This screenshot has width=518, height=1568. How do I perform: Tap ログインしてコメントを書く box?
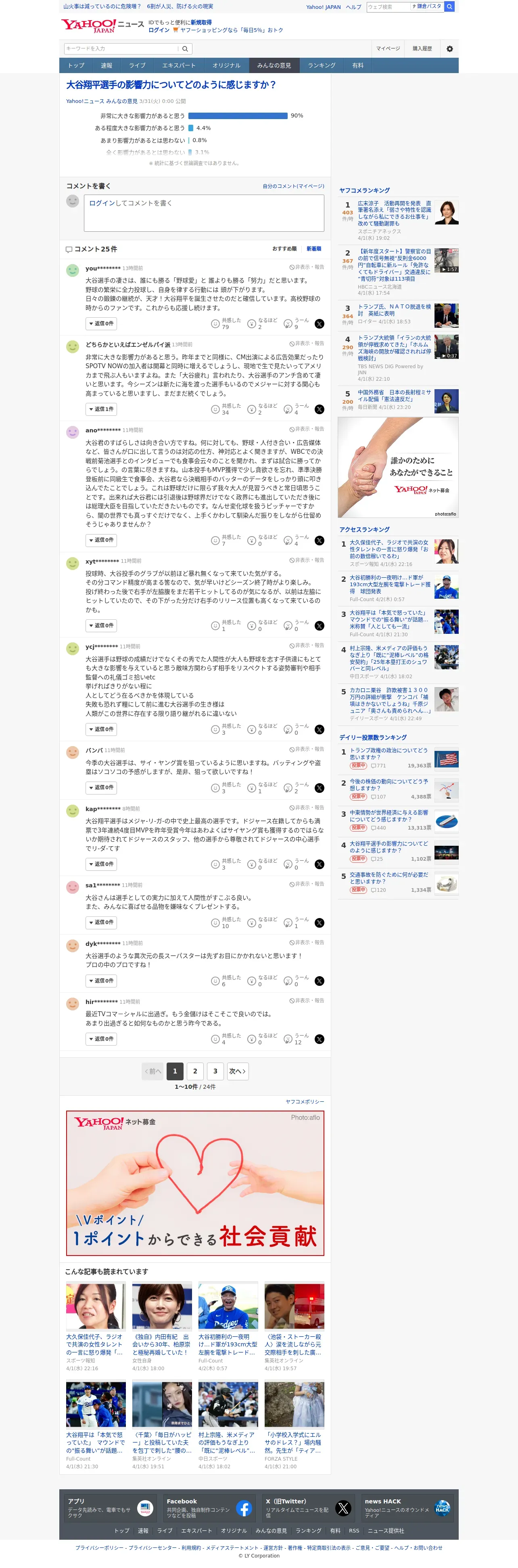pyautogui.click(x=204, y=212)
